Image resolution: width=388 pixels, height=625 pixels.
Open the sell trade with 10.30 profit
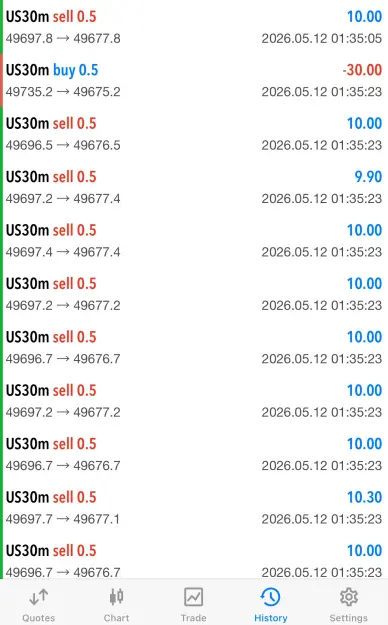[194, 507]
